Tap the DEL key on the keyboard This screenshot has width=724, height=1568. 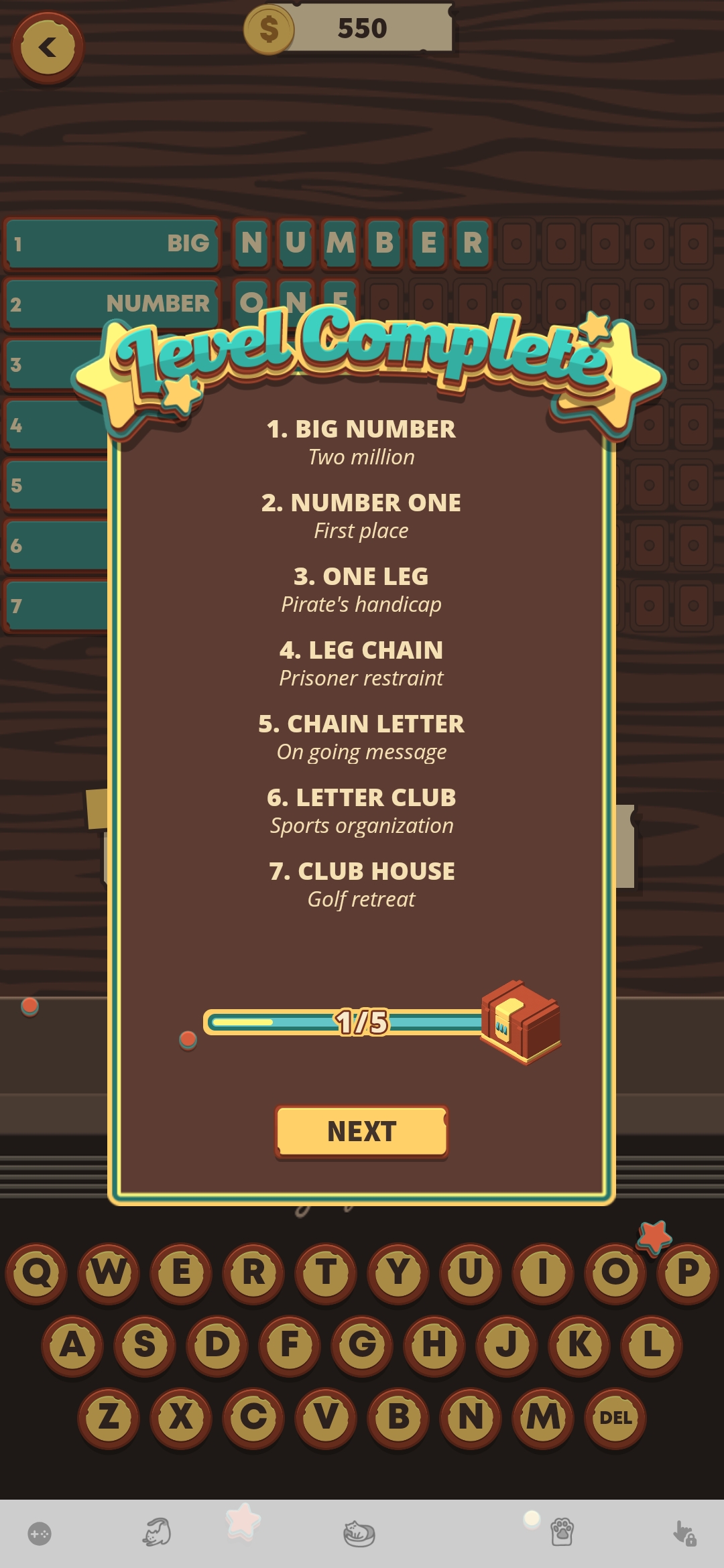(x=615, y=1417)
